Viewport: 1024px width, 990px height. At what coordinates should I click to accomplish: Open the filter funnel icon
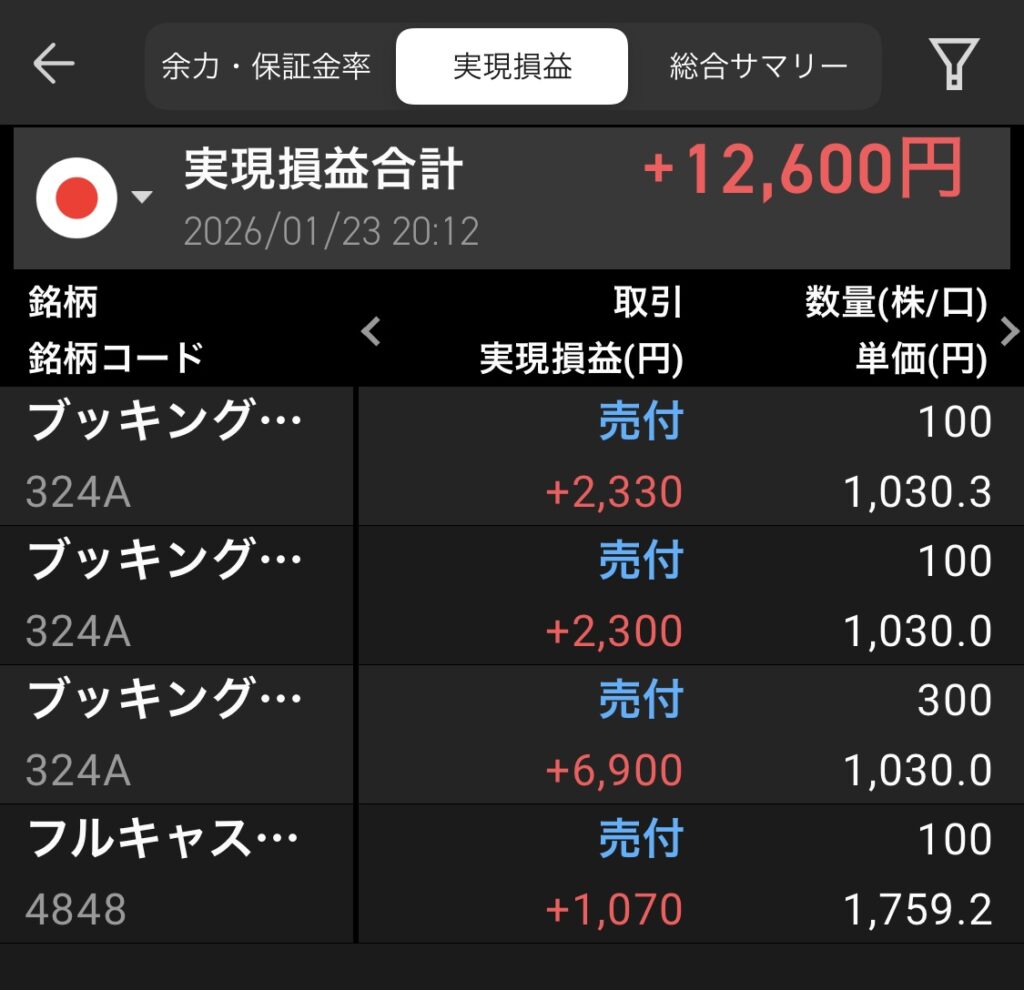click(x=954, y=64)
